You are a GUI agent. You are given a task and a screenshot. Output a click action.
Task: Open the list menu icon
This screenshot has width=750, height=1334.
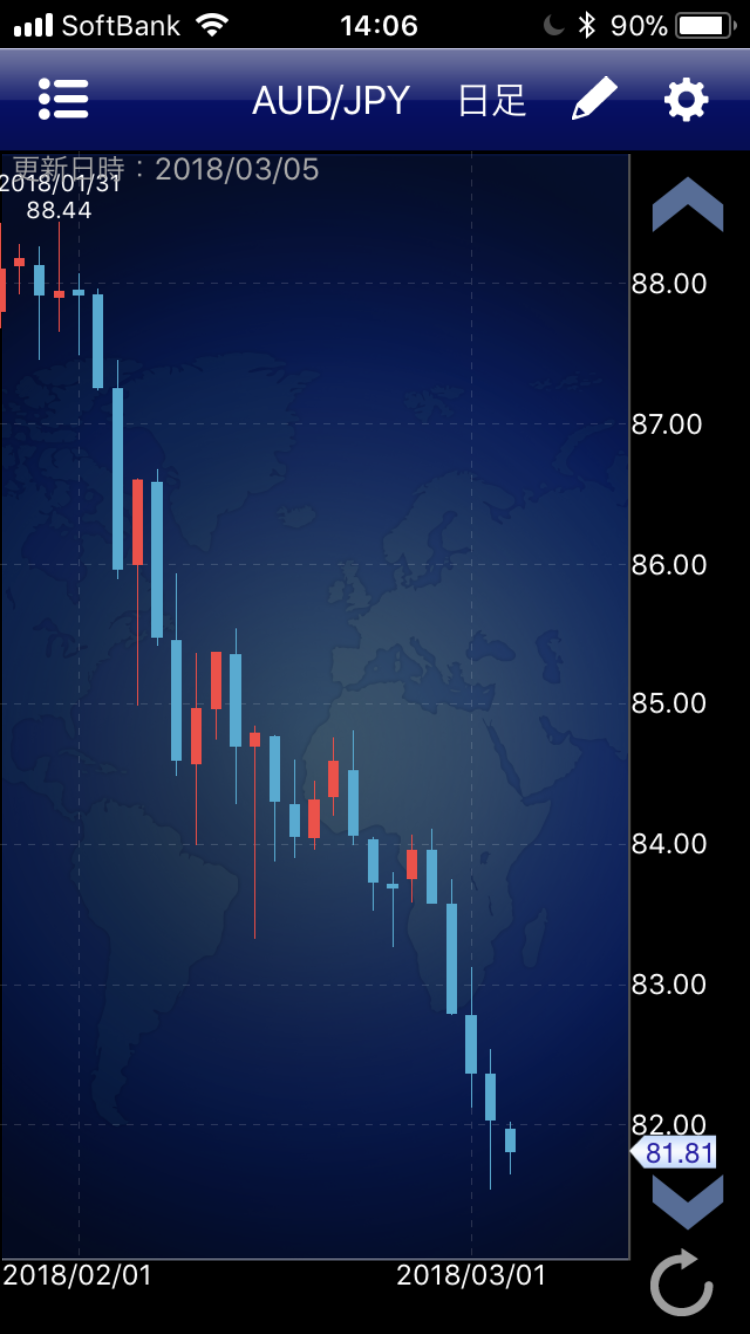coord(63,99)
